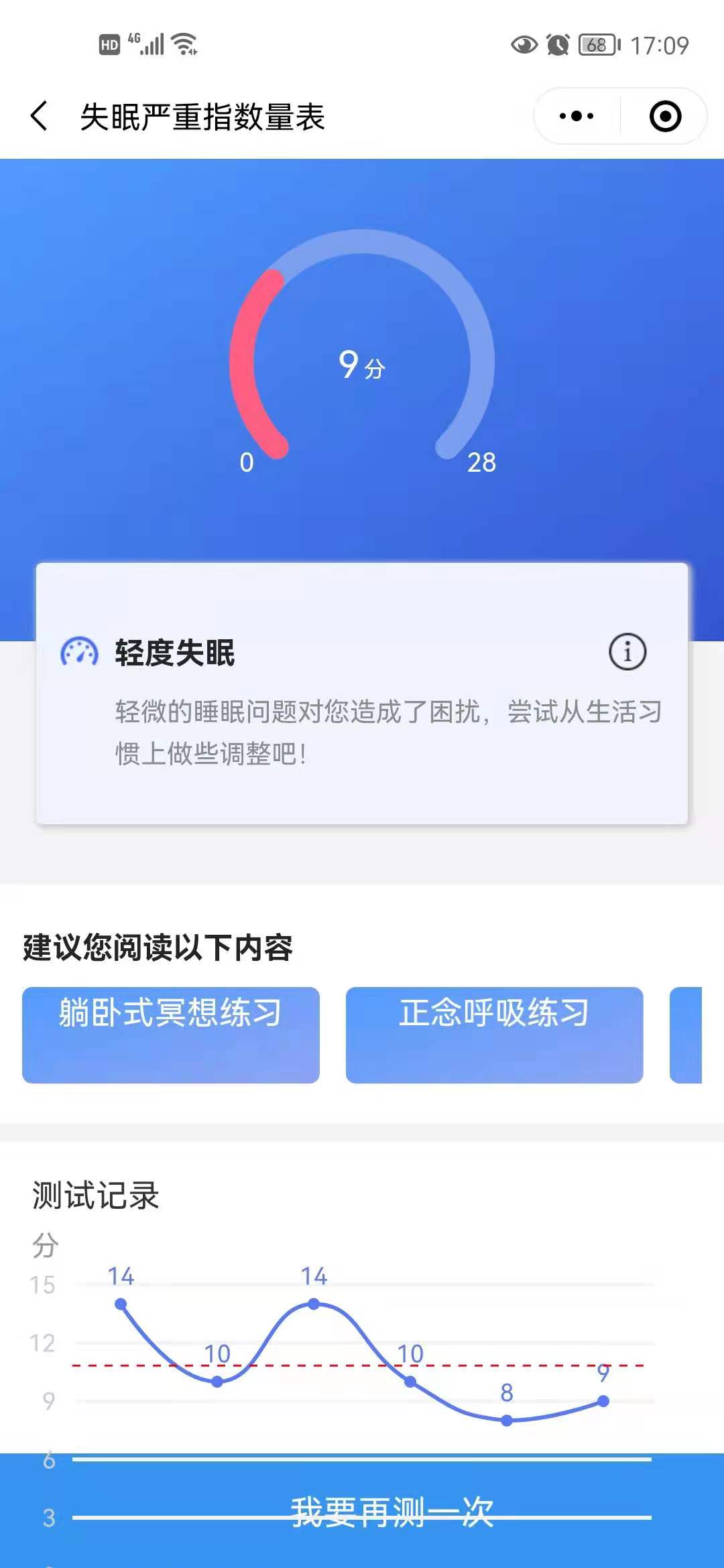Viewport: 724px width, 1568px height.
Task: Open 躺卧式冥想练习 recommendation
Action: tap(171, 1035)
